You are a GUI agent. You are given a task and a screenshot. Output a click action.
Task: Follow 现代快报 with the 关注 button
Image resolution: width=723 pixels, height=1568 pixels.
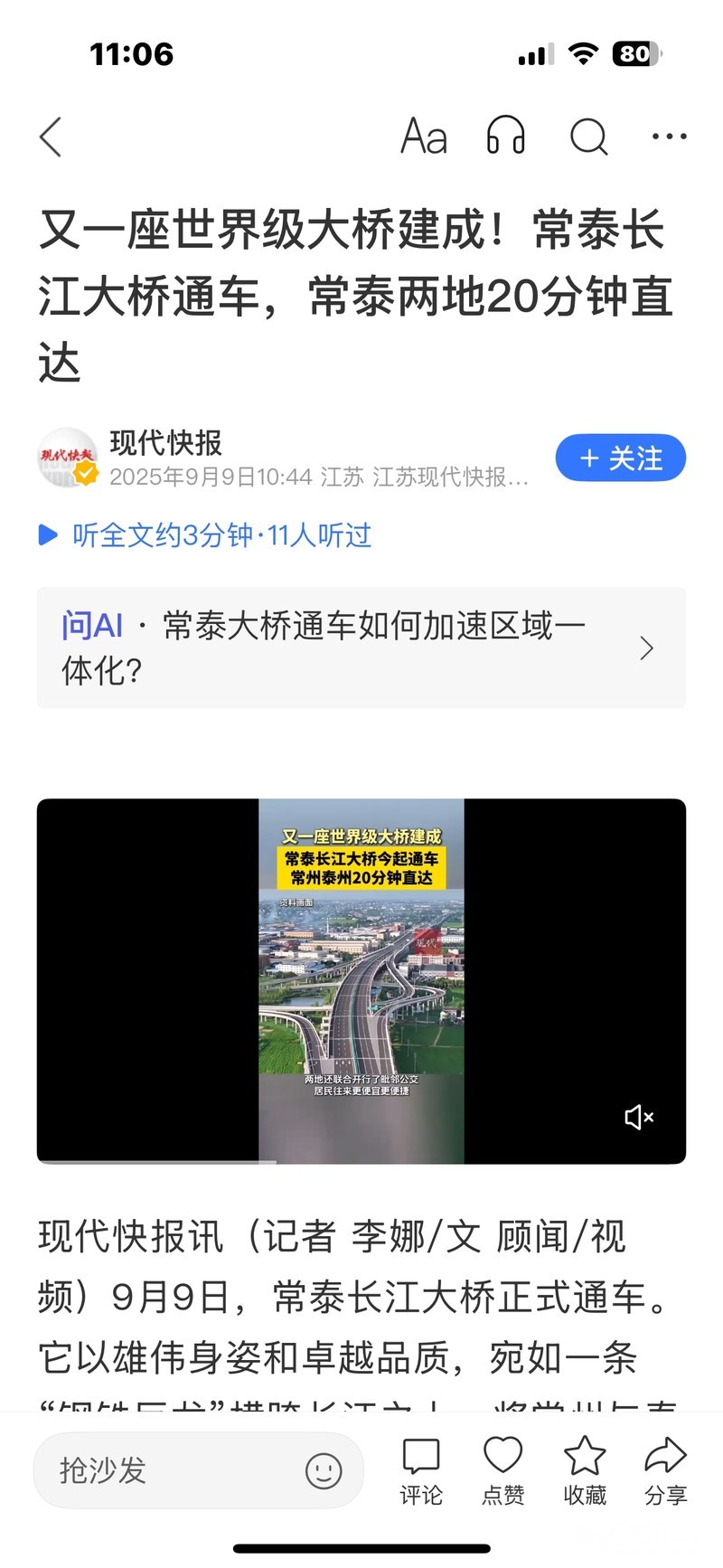(x=620, y=458)
